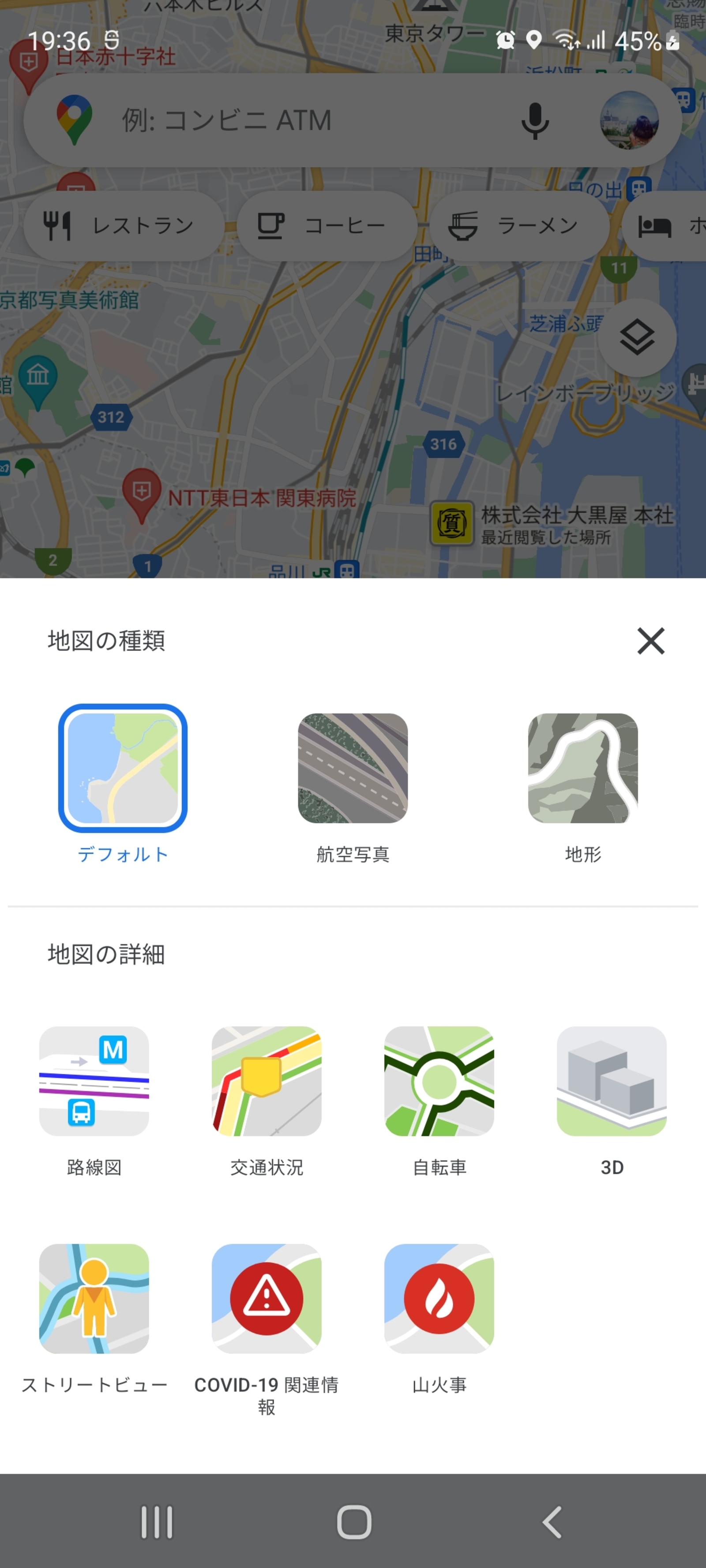706x1568 pixels.
Task: Select the ラーメン chip
Action: (519, 226)
